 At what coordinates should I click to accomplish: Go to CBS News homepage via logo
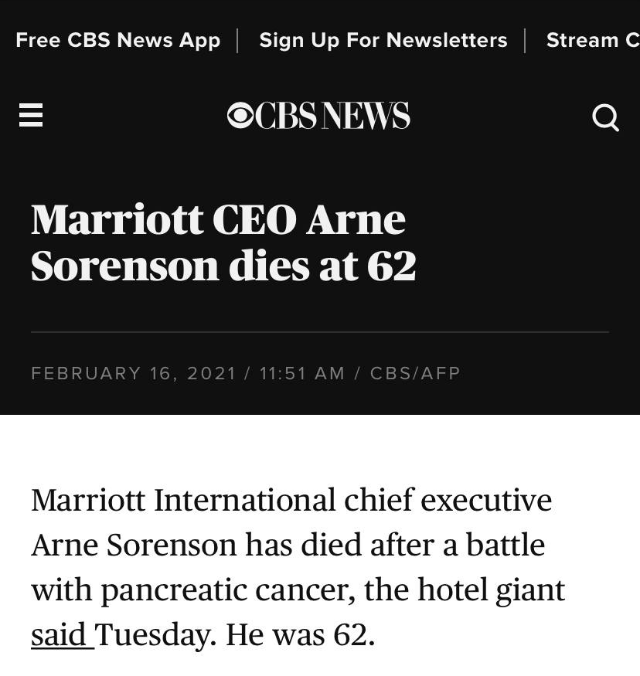(x=319, y=117)
